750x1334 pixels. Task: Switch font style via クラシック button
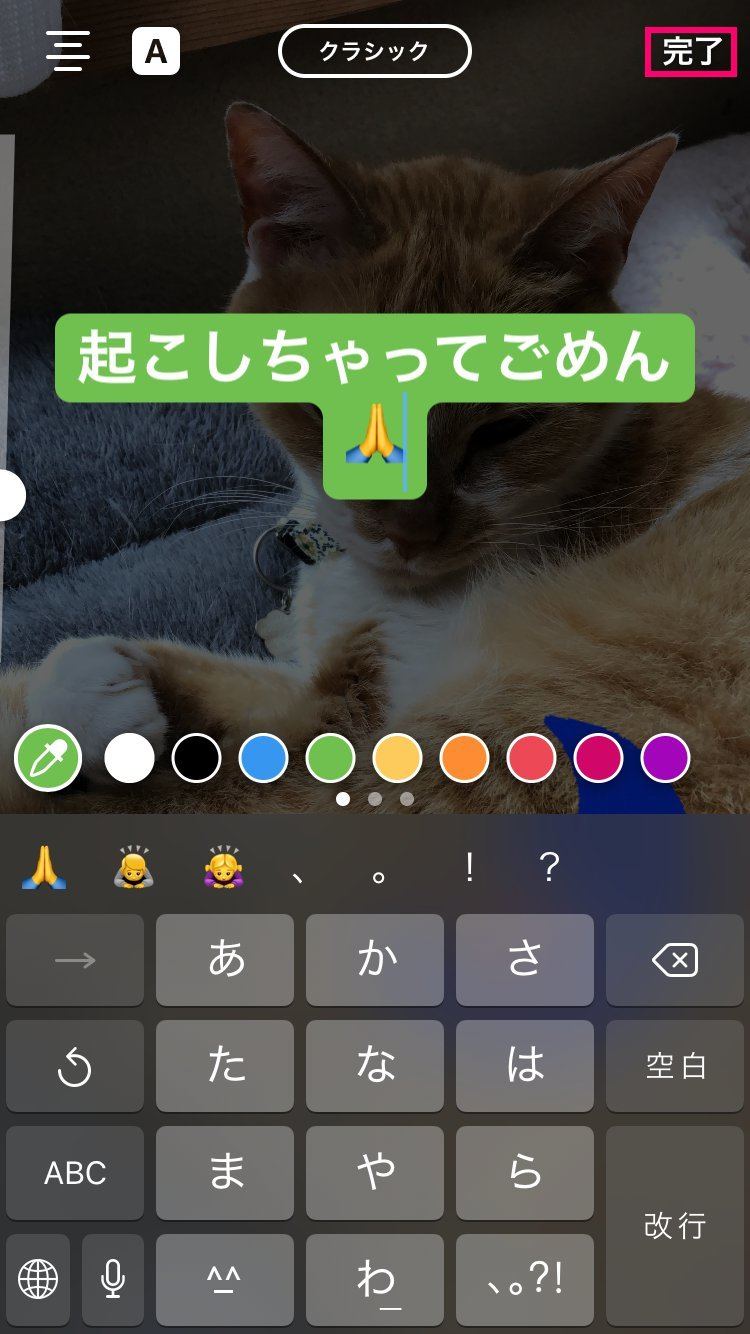pyautogui.click(x=374, y=51)
